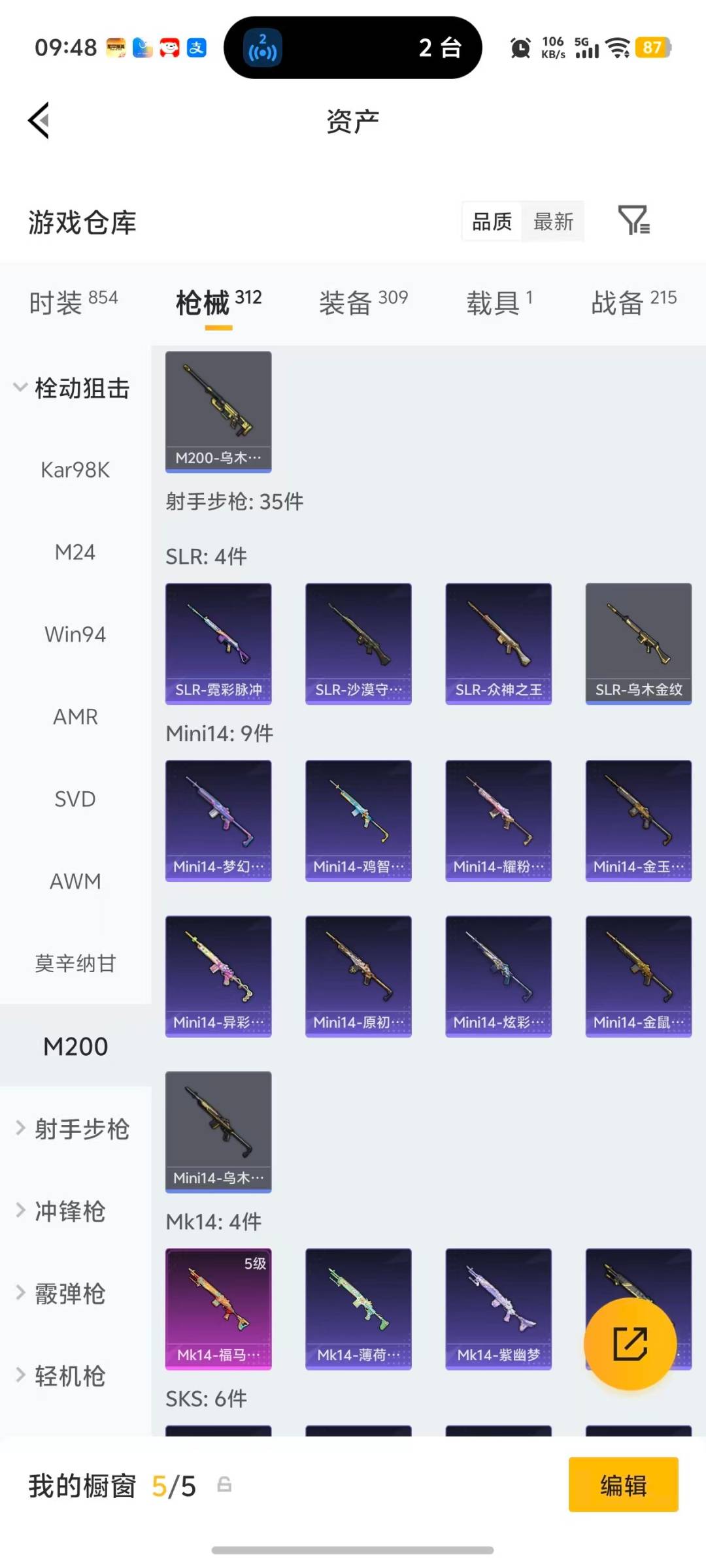Select Kar98K in the sidebar list
This screenshot has height=1568, width=706.
click(75, 469)
